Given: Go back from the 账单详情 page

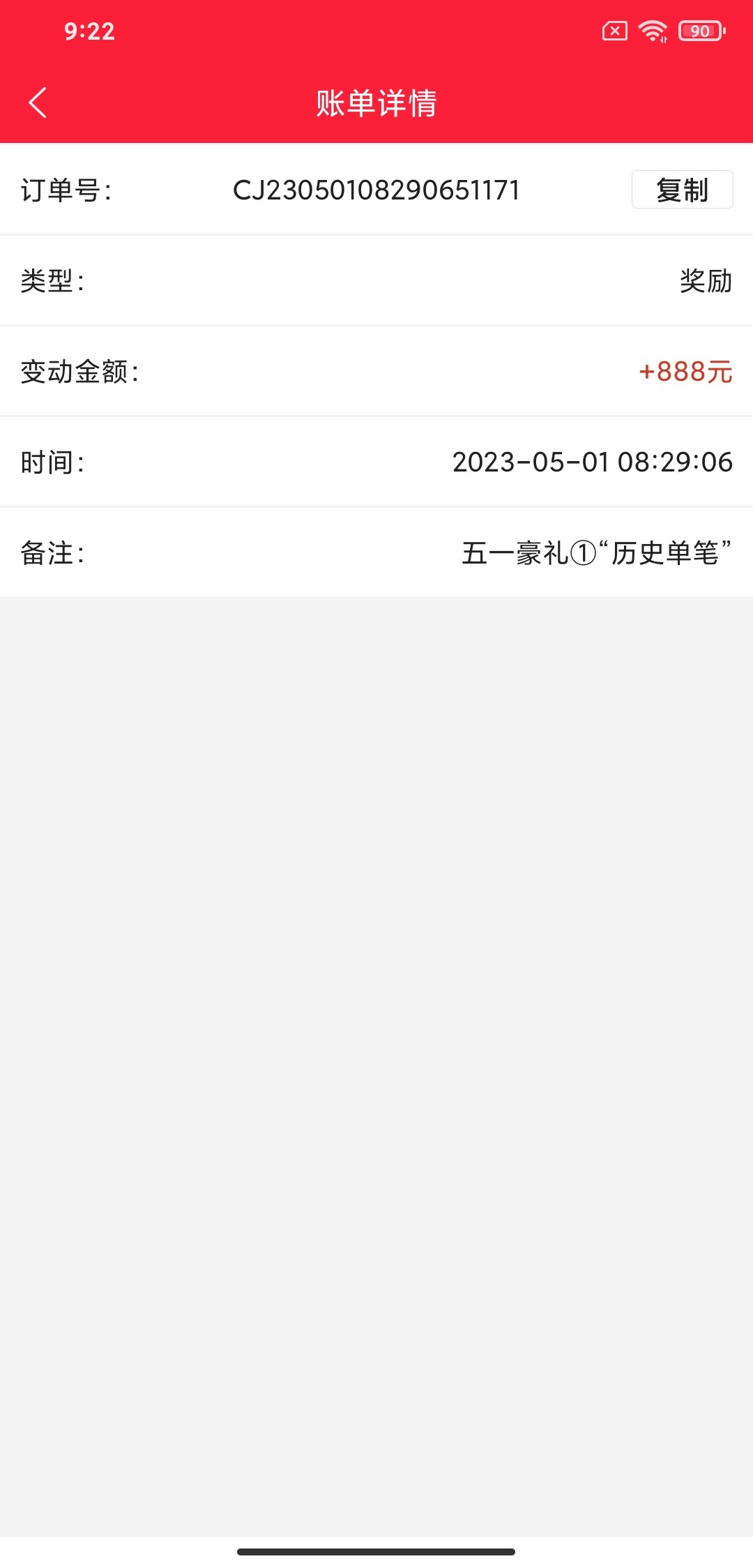Looking at the screenshot, I should (38, 103).
